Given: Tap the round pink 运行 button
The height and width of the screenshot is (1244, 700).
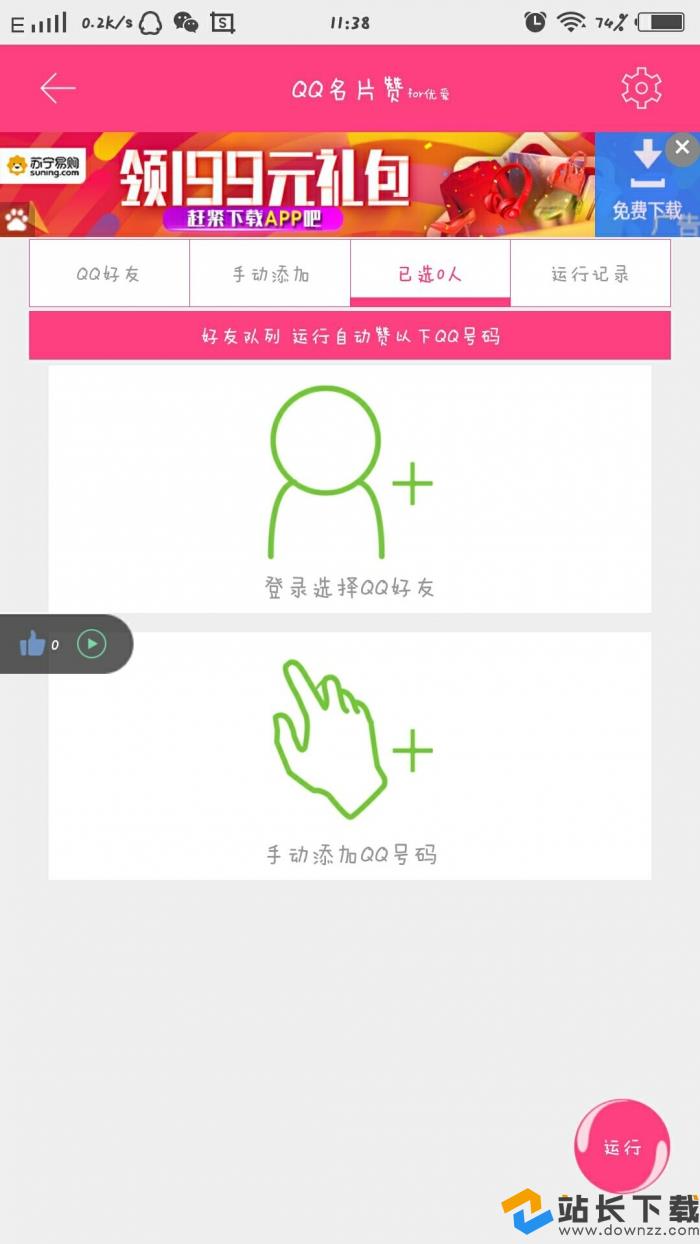Looking at the screenshot, I should click(621, 1147).
